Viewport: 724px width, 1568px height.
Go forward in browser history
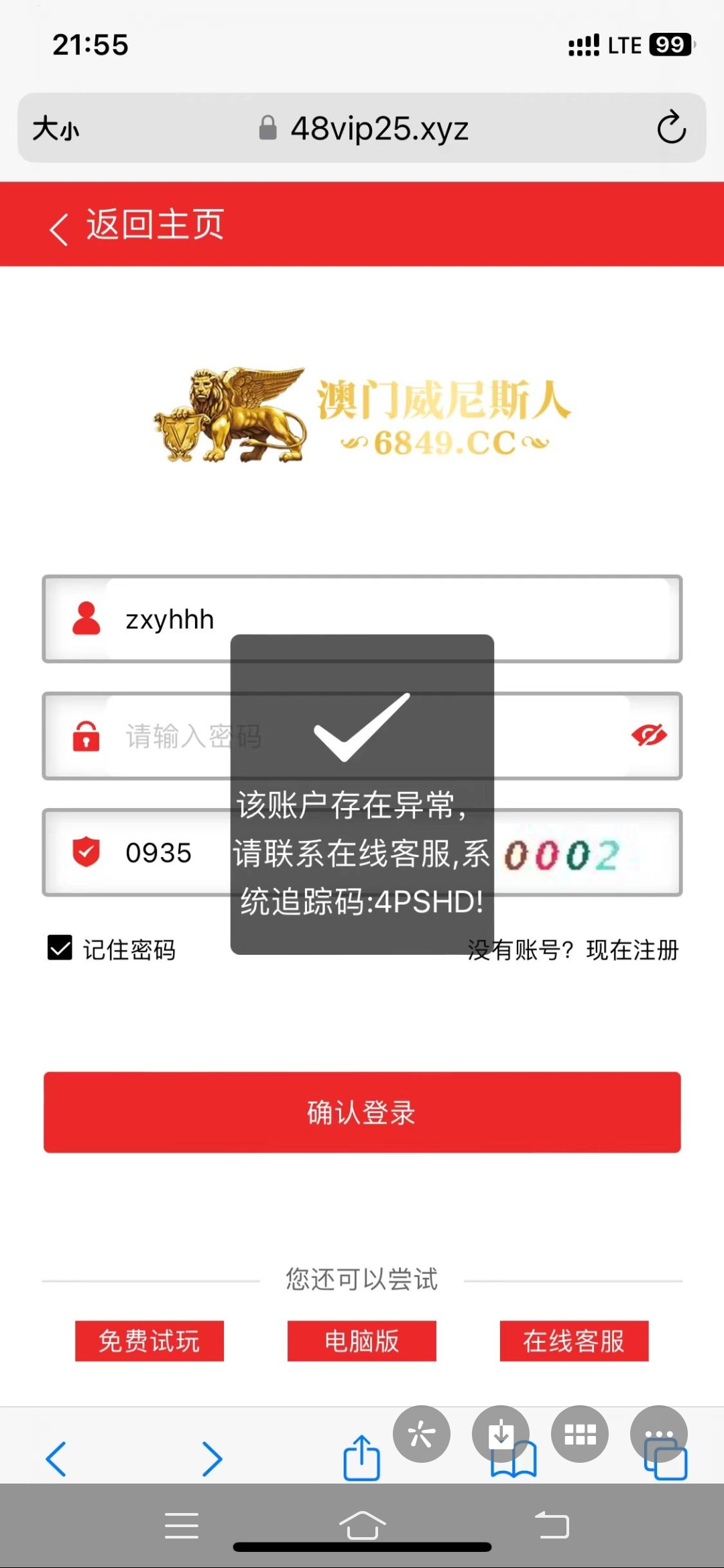coord(212,1459)
